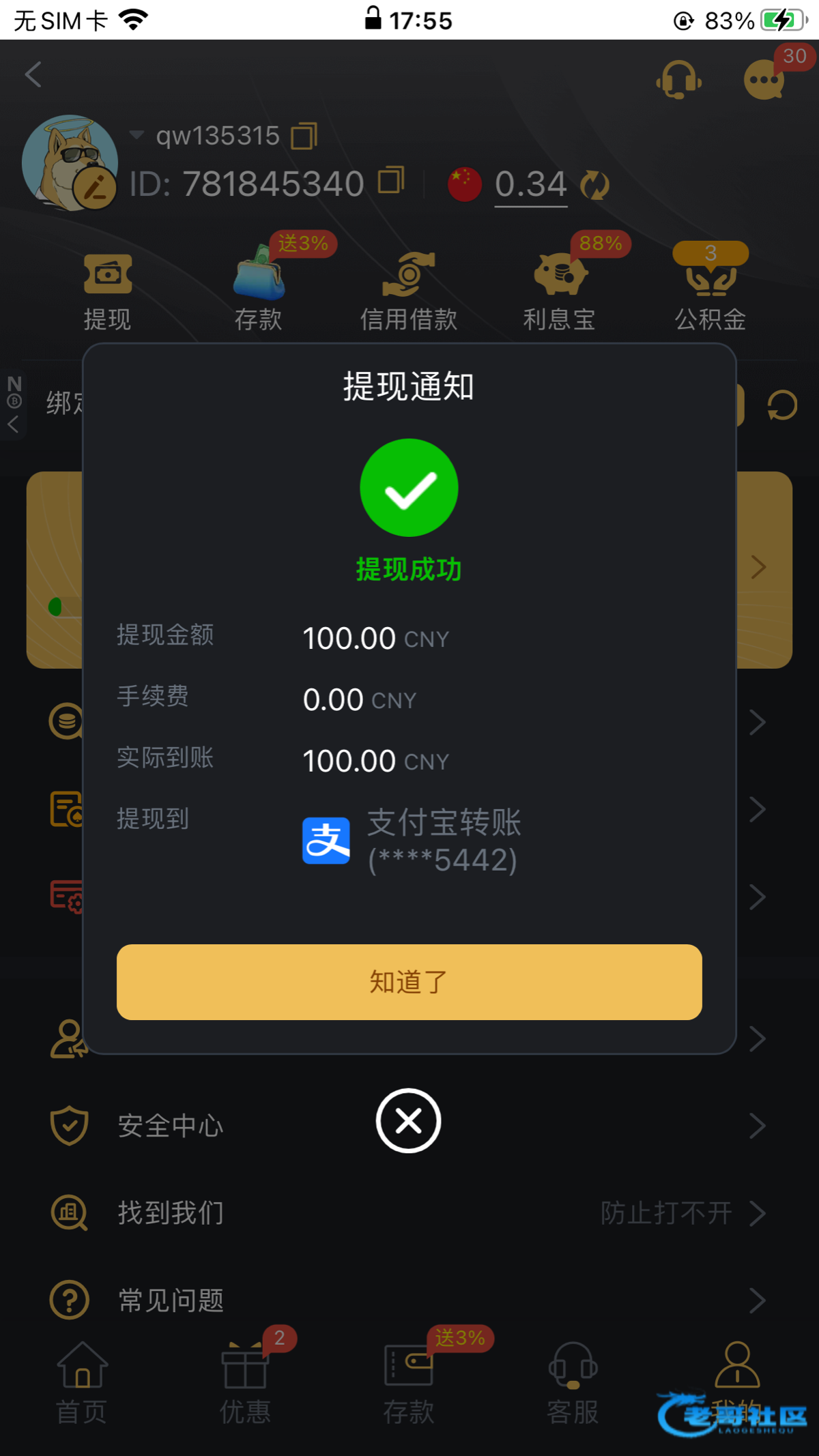Viewport: 819px width, 1456px height.
Task: Go back using the top-left arrow
Action: click(33, 74)
